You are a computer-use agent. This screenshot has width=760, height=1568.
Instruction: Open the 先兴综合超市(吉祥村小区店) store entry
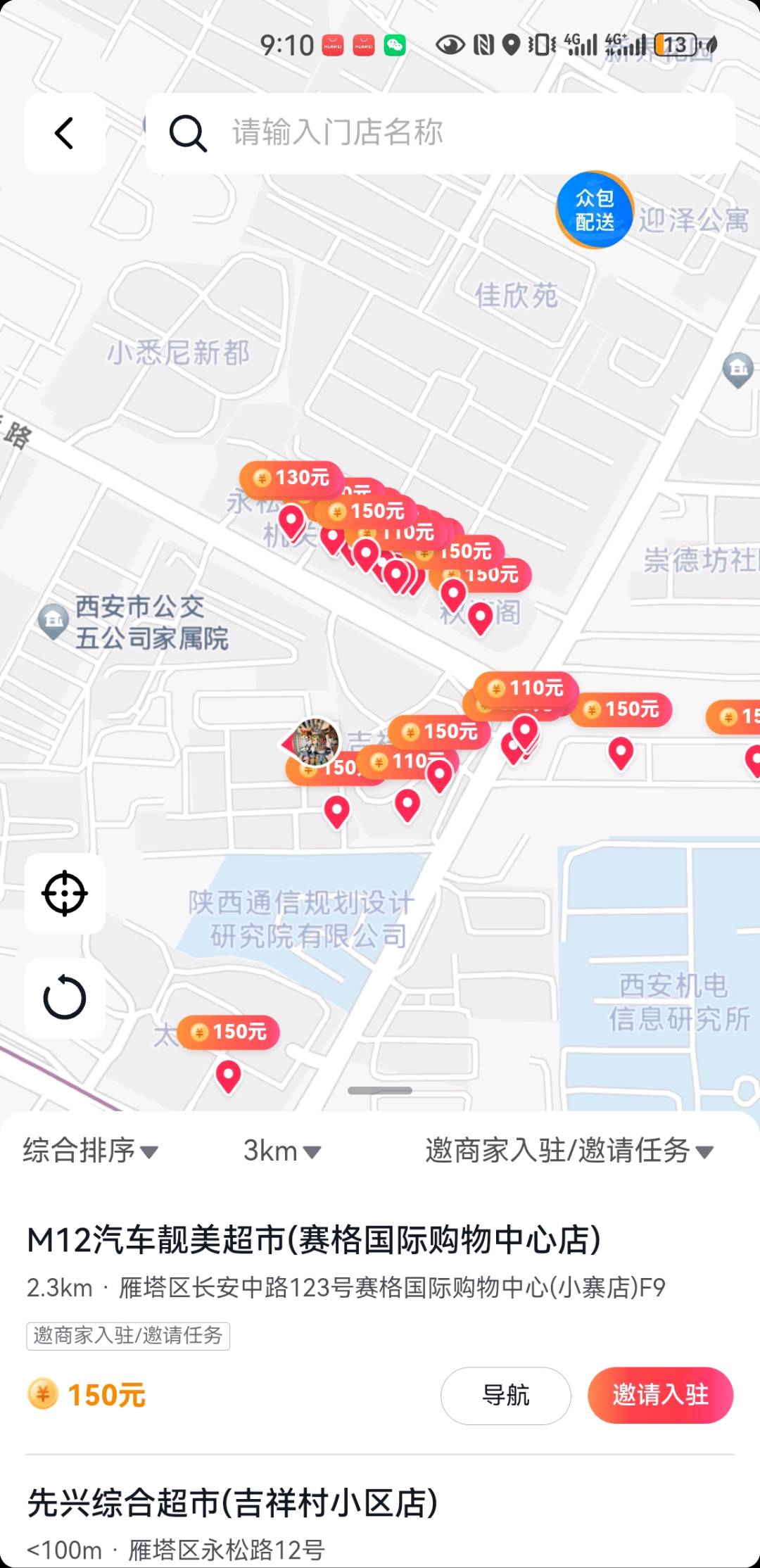point(232,1503)
